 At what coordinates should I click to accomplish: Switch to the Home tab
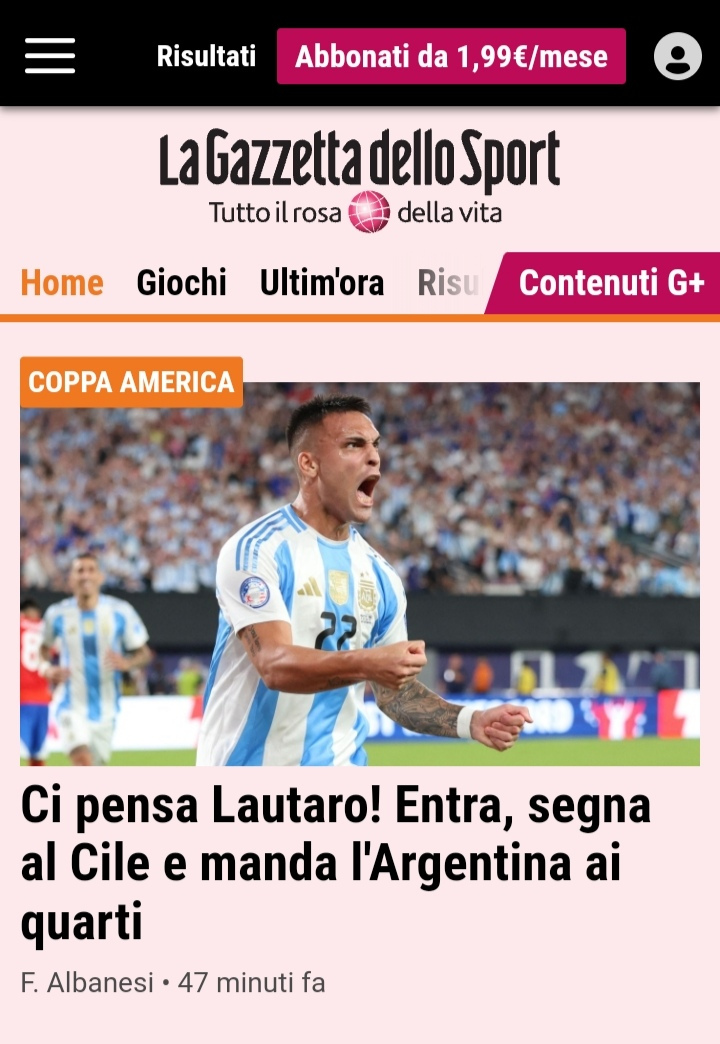62,283
